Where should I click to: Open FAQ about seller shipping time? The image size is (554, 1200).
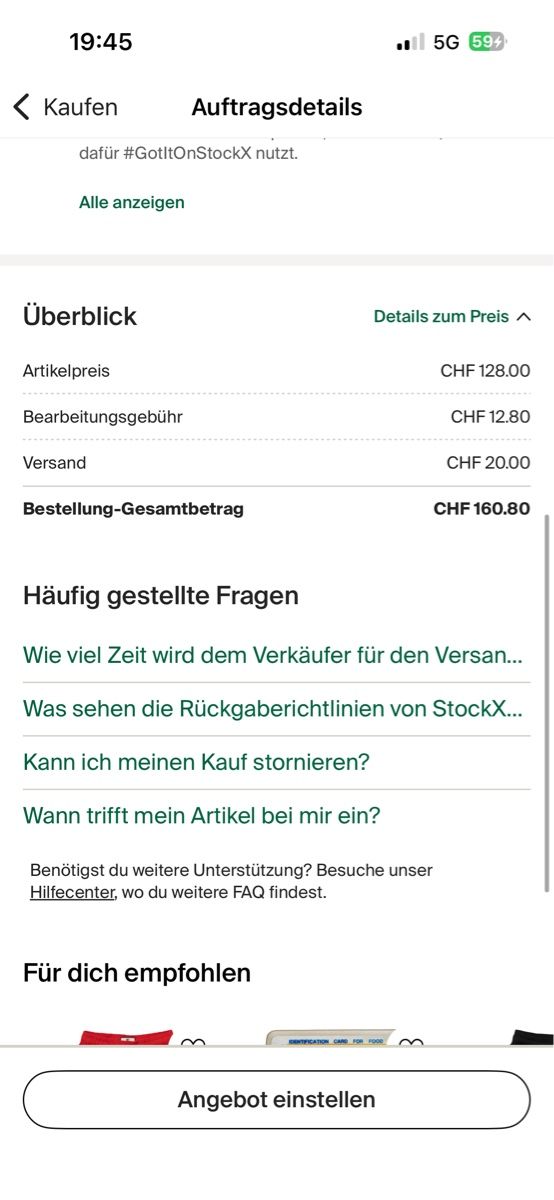point(273,656)
